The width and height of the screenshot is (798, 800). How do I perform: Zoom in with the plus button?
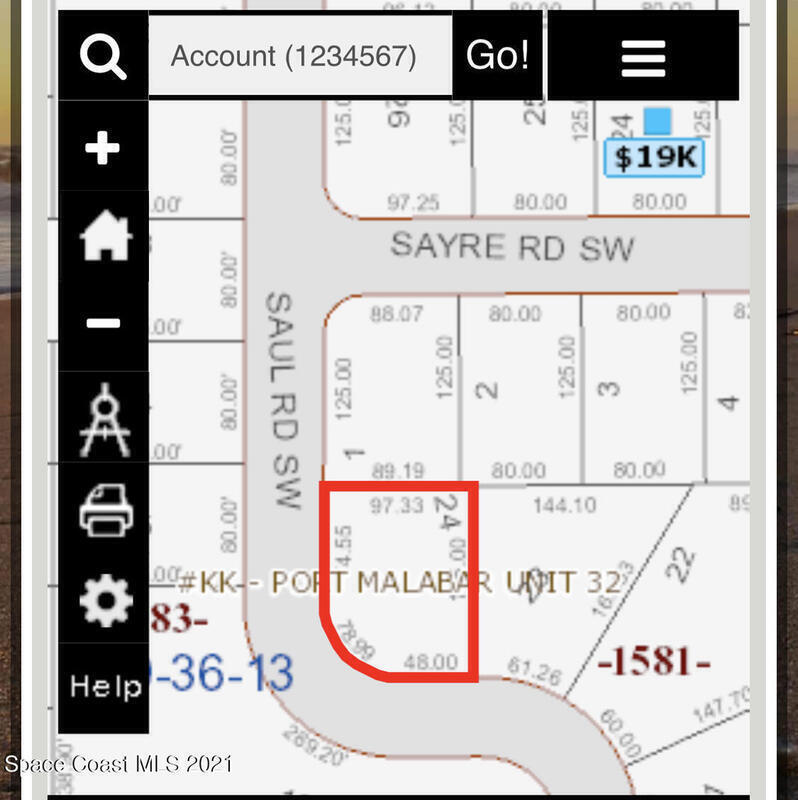click(x=103, y=148)
